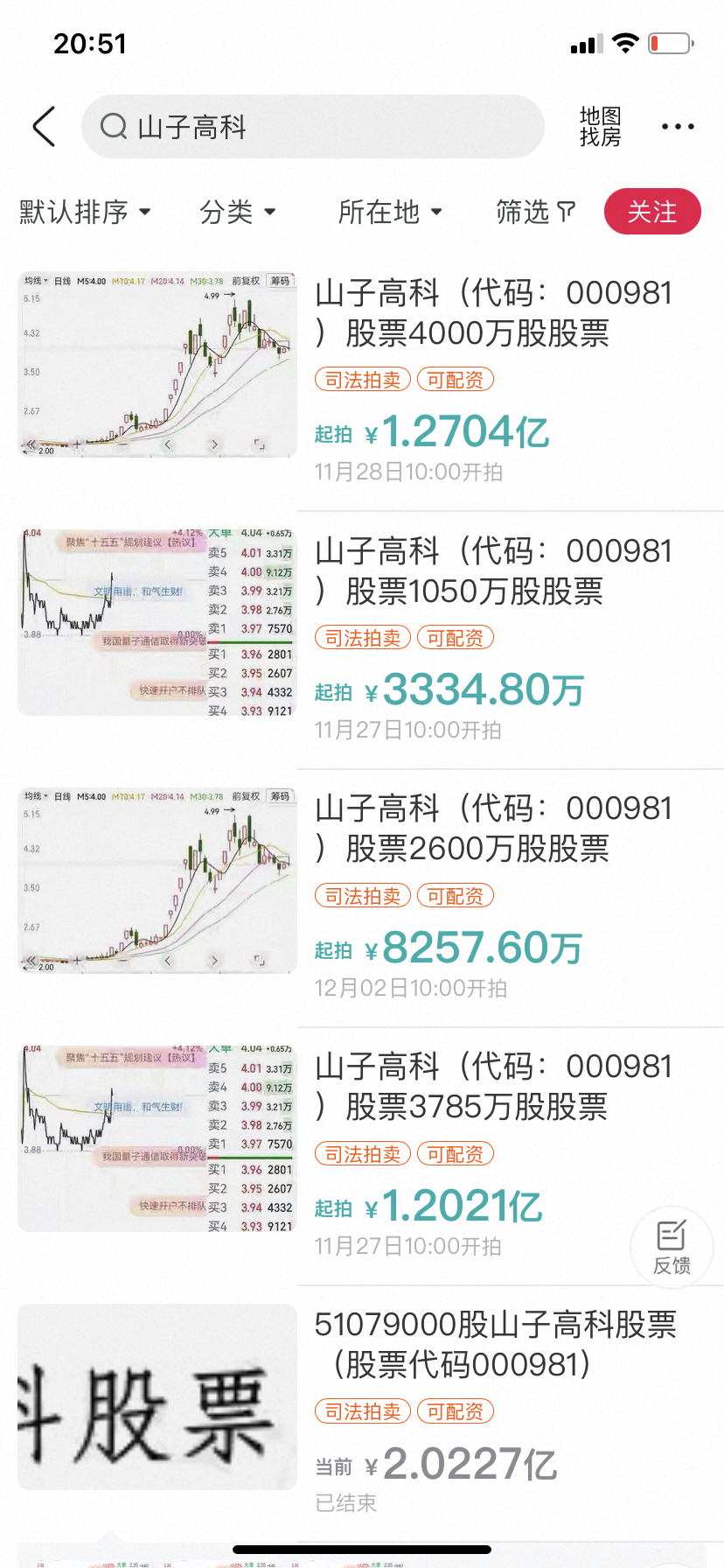Expand the 分类 category dropdown

coord(237,212)
